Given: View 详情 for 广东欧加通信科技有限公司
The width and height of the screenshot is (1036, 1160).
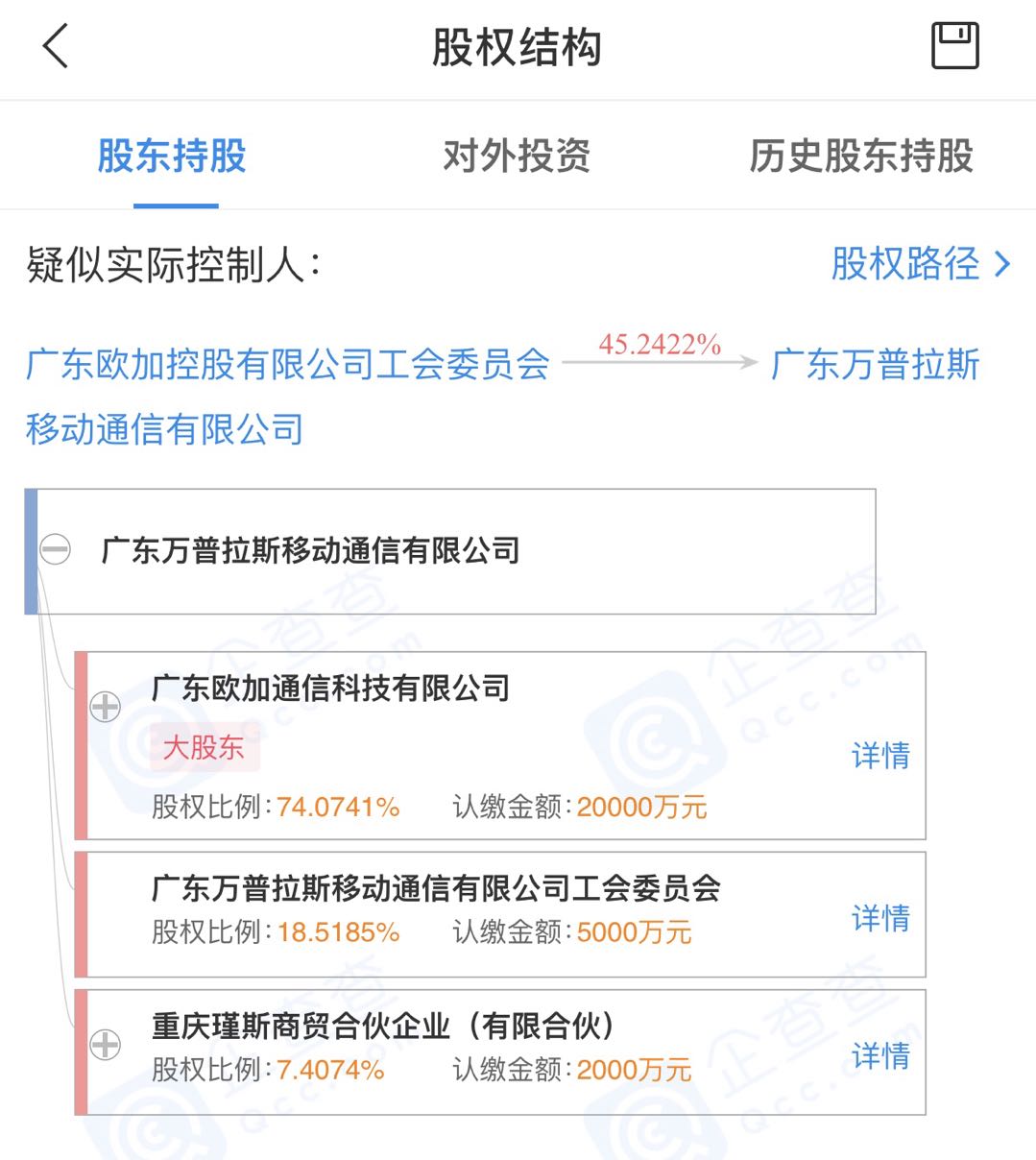Looking at the screenshot, I should coord(880,756).
